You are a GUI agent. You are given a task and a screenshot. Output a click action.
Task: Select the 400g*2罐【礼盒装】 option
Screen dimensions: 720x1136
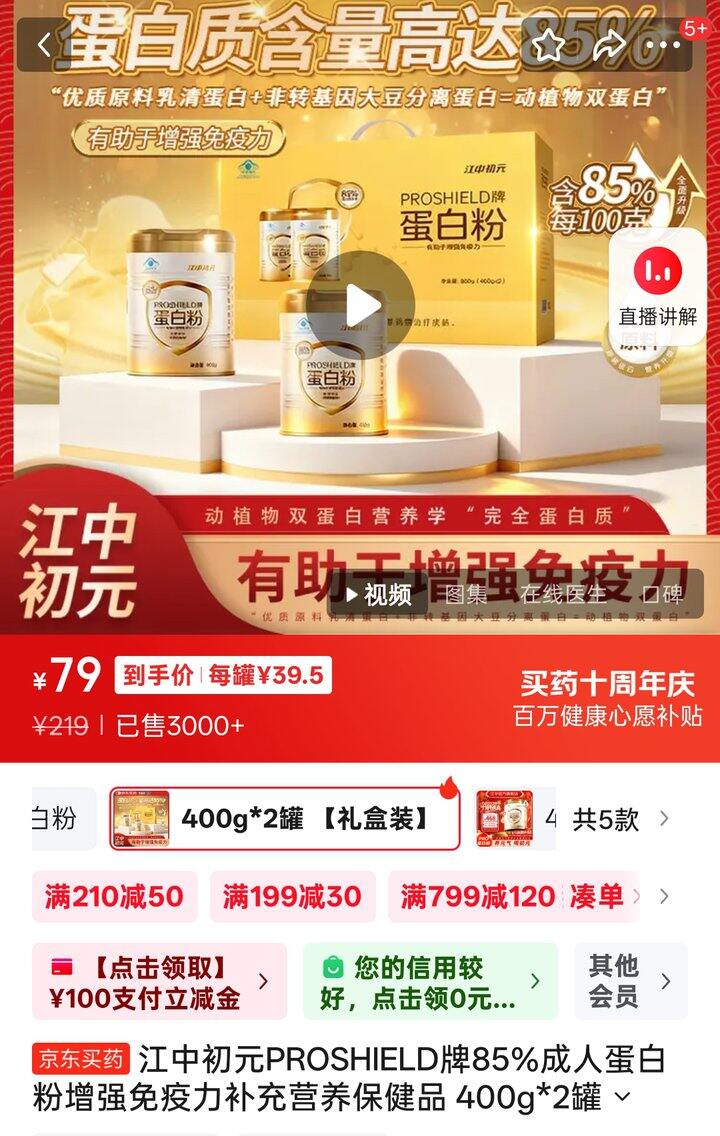click(x=285, y=819)
